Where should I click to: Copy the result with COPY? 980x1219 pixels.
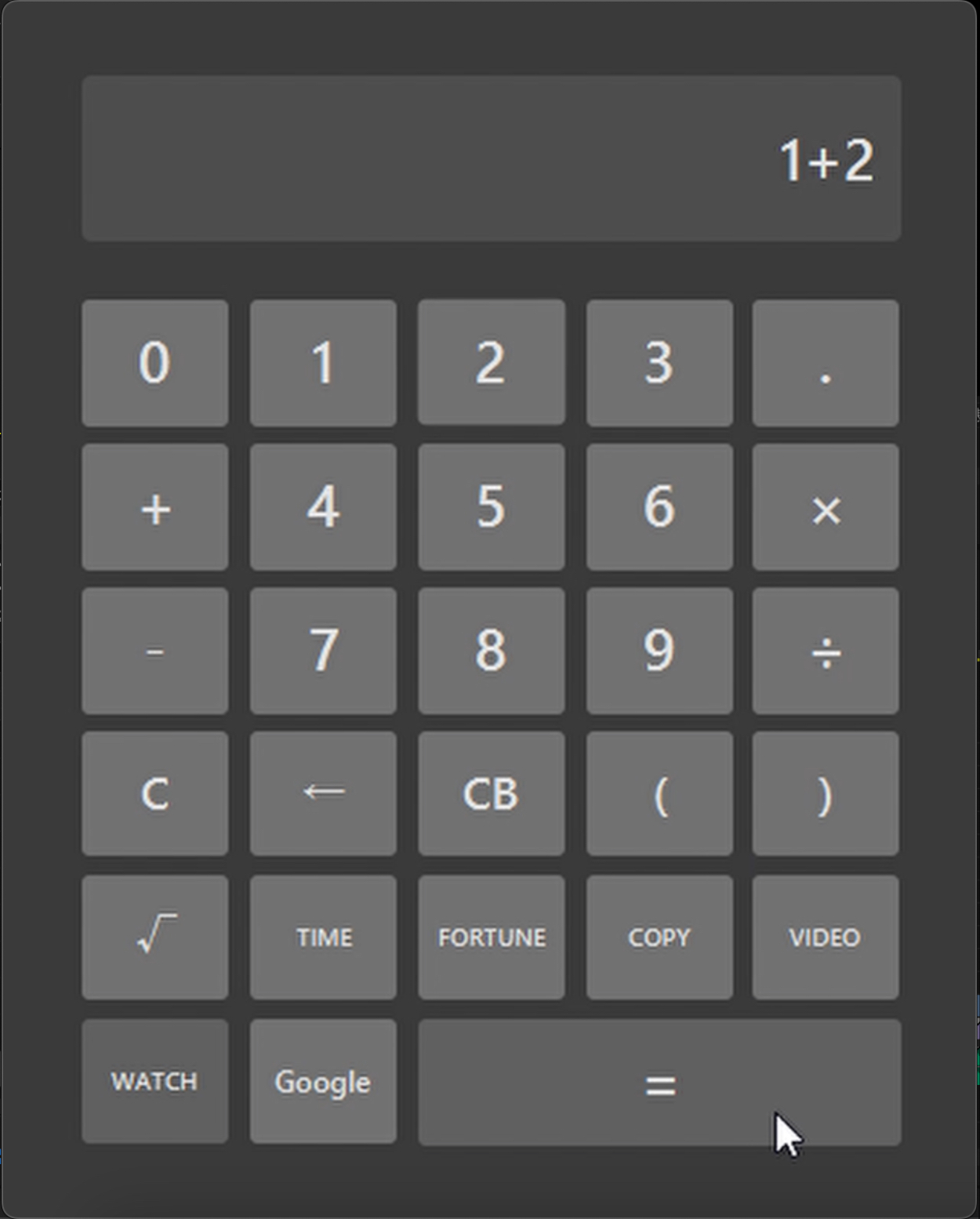point(659,937)
